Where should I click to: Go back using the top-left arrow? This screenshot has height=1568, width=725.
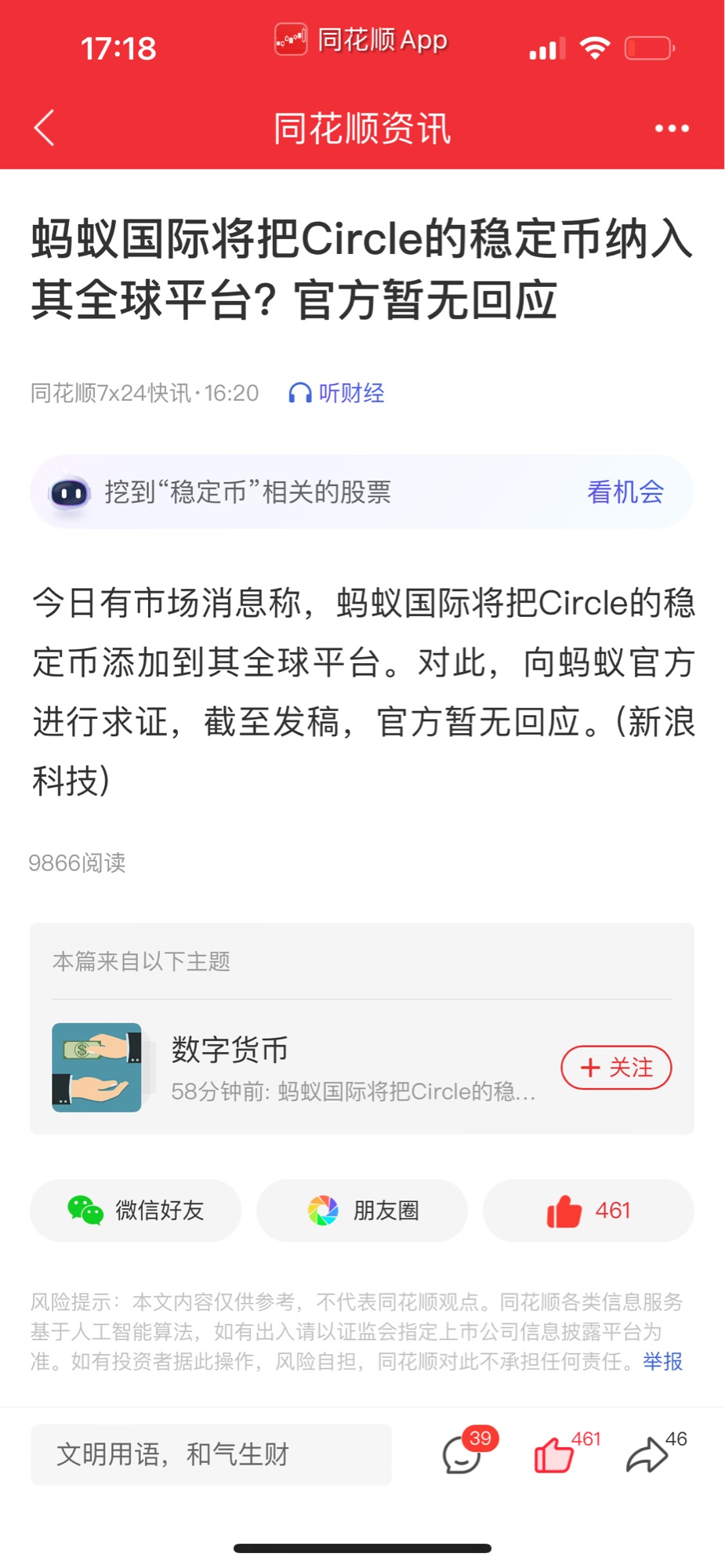(x=45, y=128)
